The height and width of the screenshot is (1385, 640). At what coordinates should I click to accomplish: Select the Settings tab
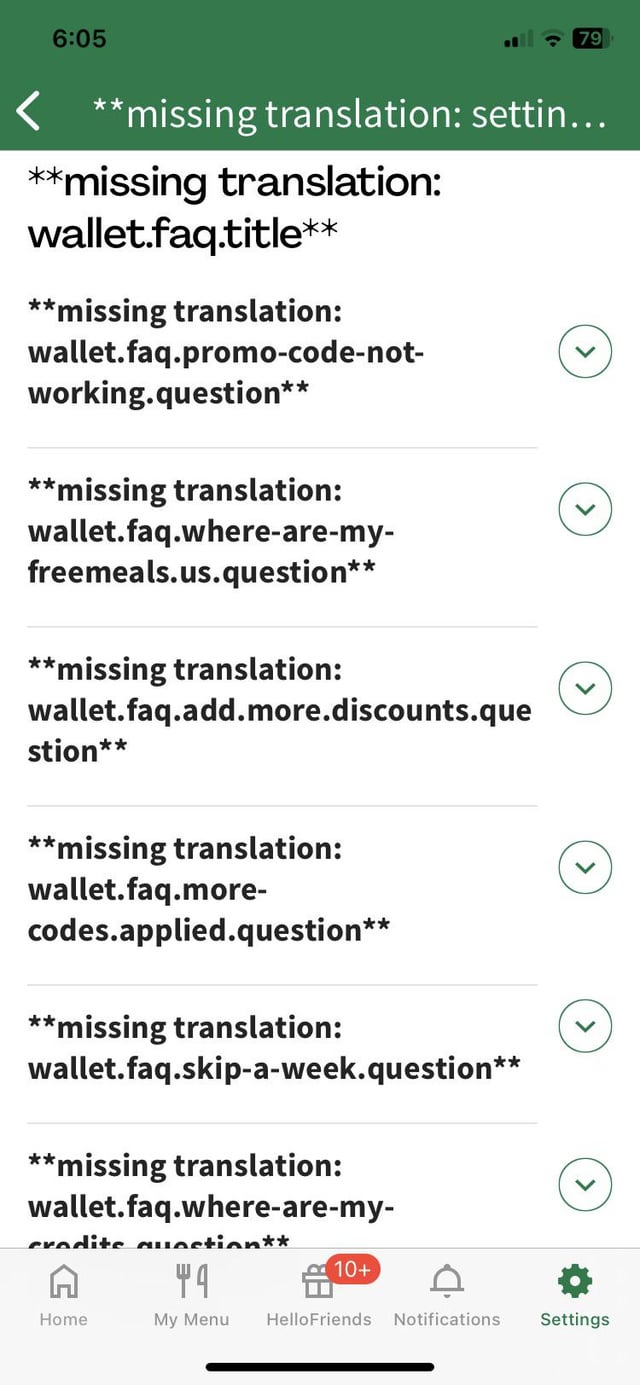pos(575,1295)
